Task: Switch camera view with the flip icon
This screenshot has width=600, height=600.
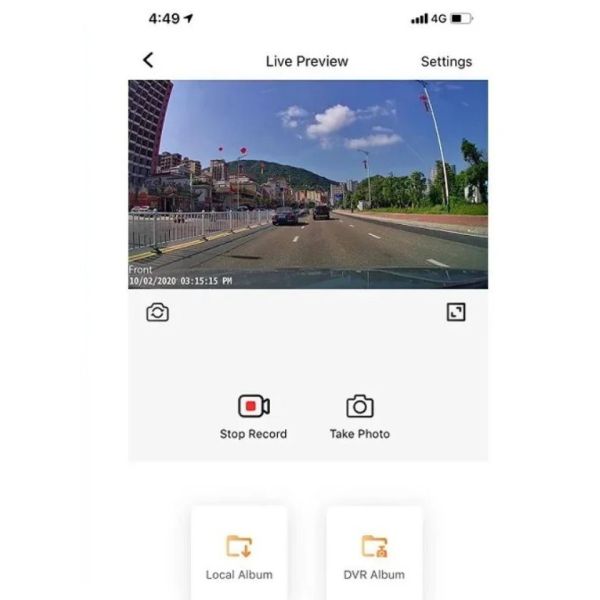Action: (x=157, y=313)
